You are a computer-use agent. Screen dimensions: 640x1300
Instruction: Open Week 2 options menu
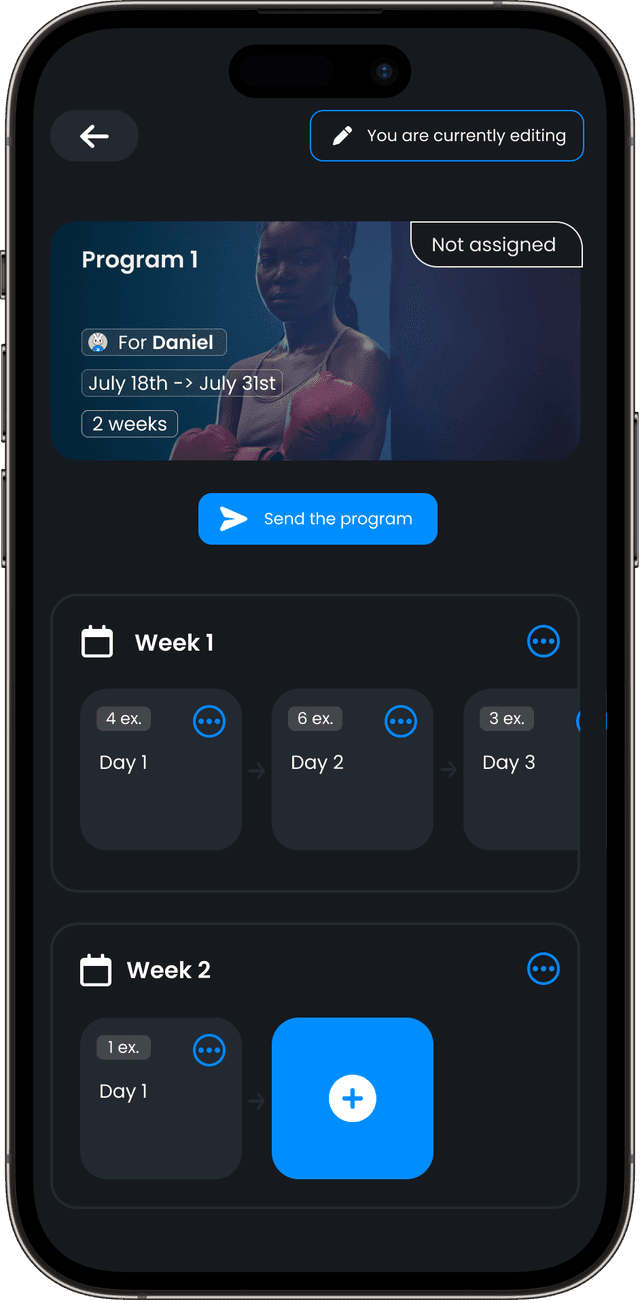tap(543, 968)
